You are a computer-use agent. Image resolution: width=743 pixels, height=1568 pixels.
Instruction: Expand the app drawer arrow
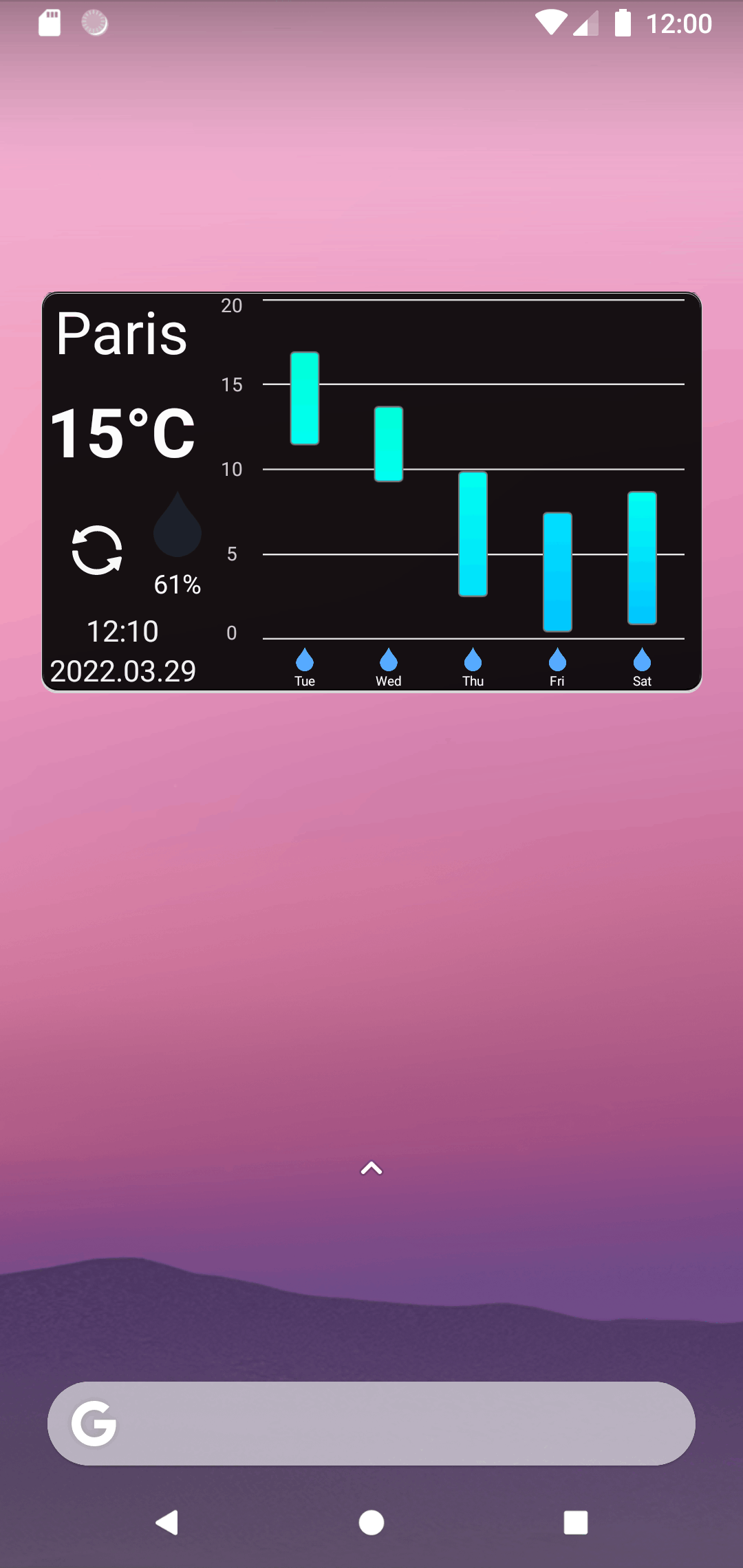[x=371, y=1168]
